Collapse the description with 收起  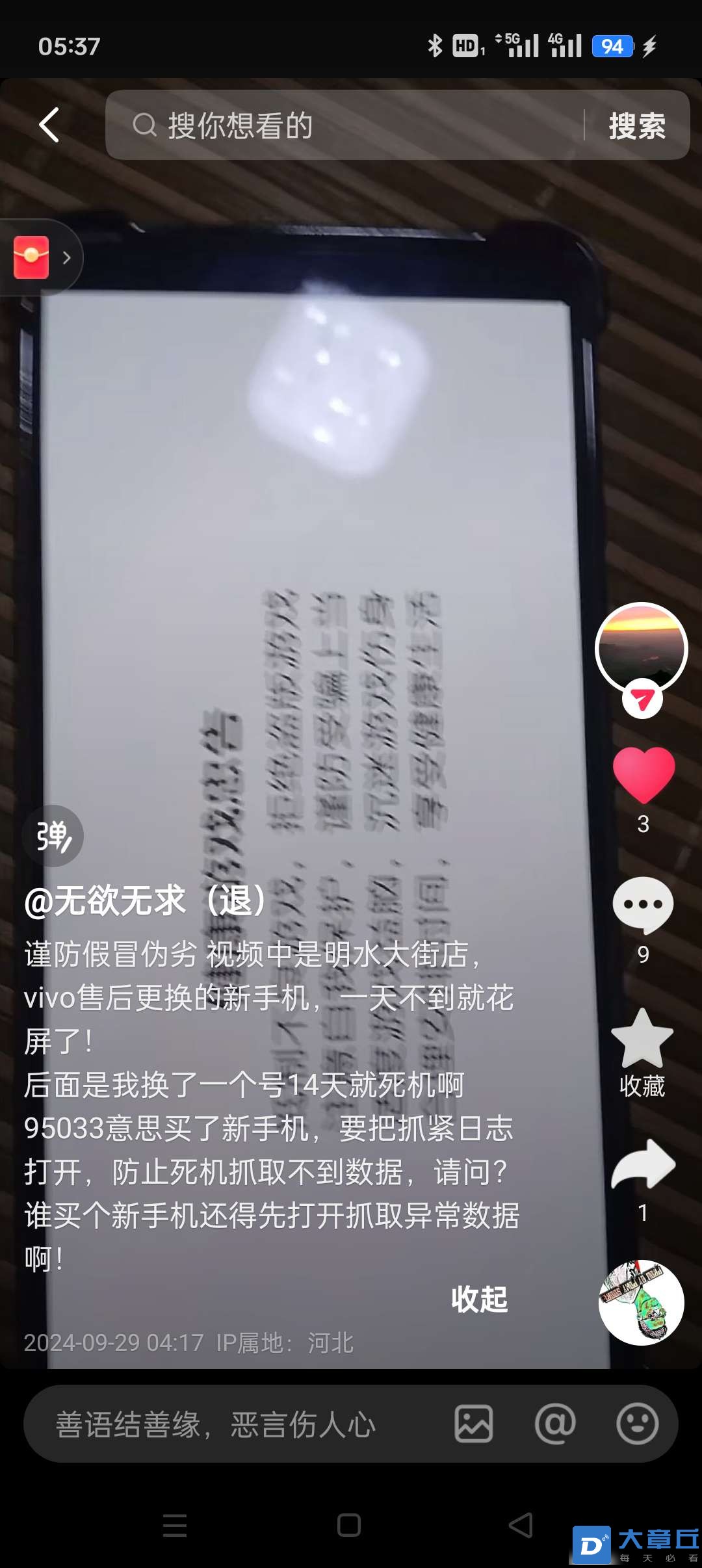pyautogui.click(x=479, y=1300)
